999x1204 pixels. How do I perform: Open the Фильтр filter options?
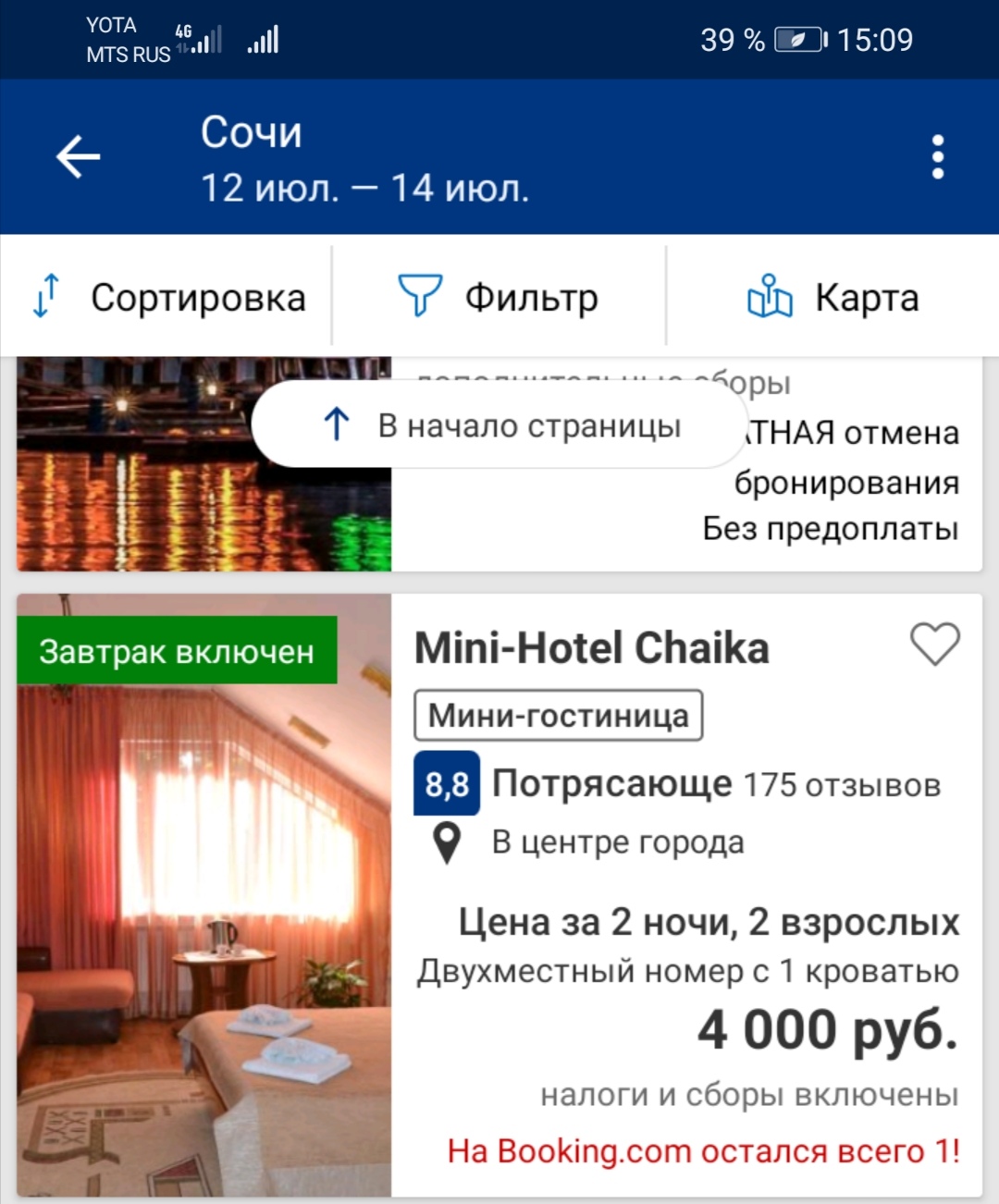pos(499,298)
